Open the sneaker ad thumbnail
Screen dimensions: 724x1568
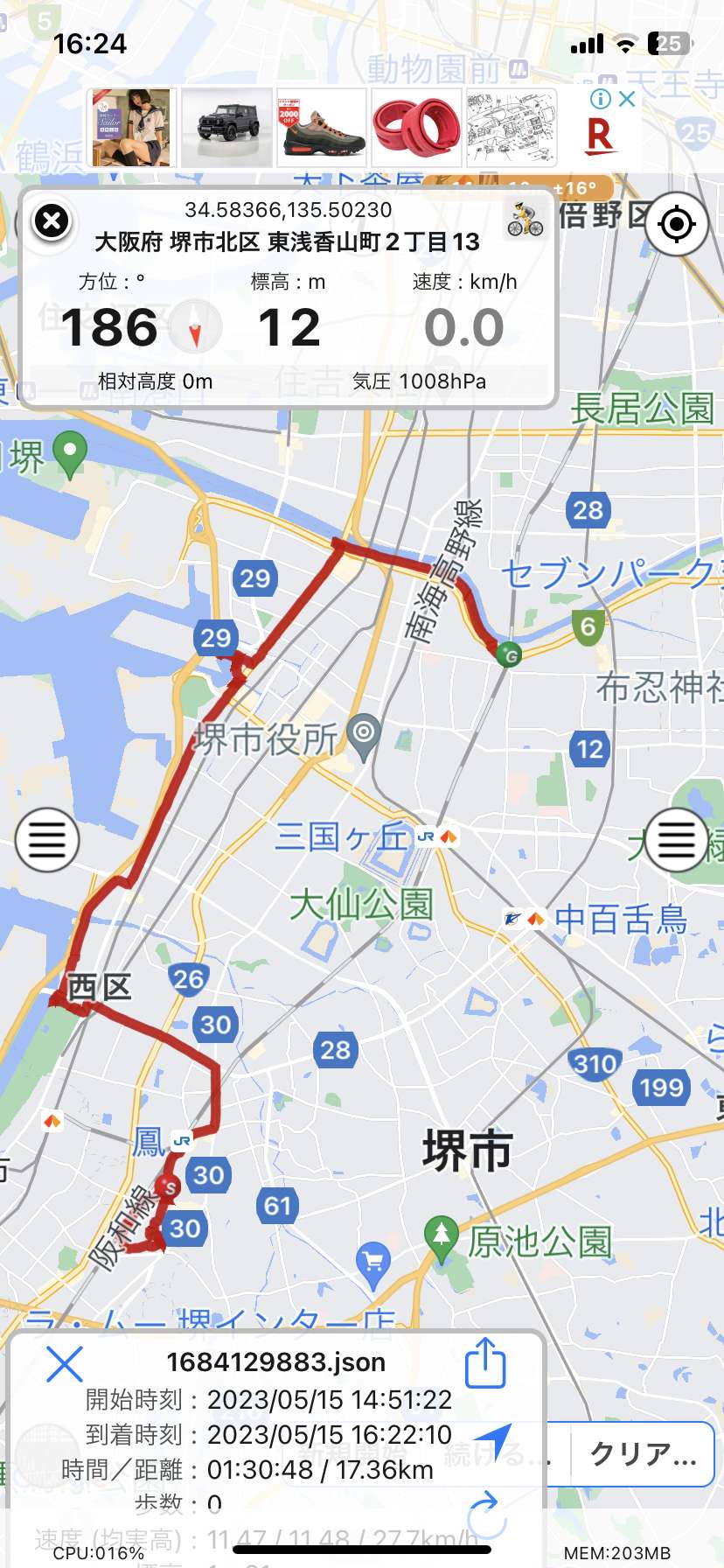[322, 128]
